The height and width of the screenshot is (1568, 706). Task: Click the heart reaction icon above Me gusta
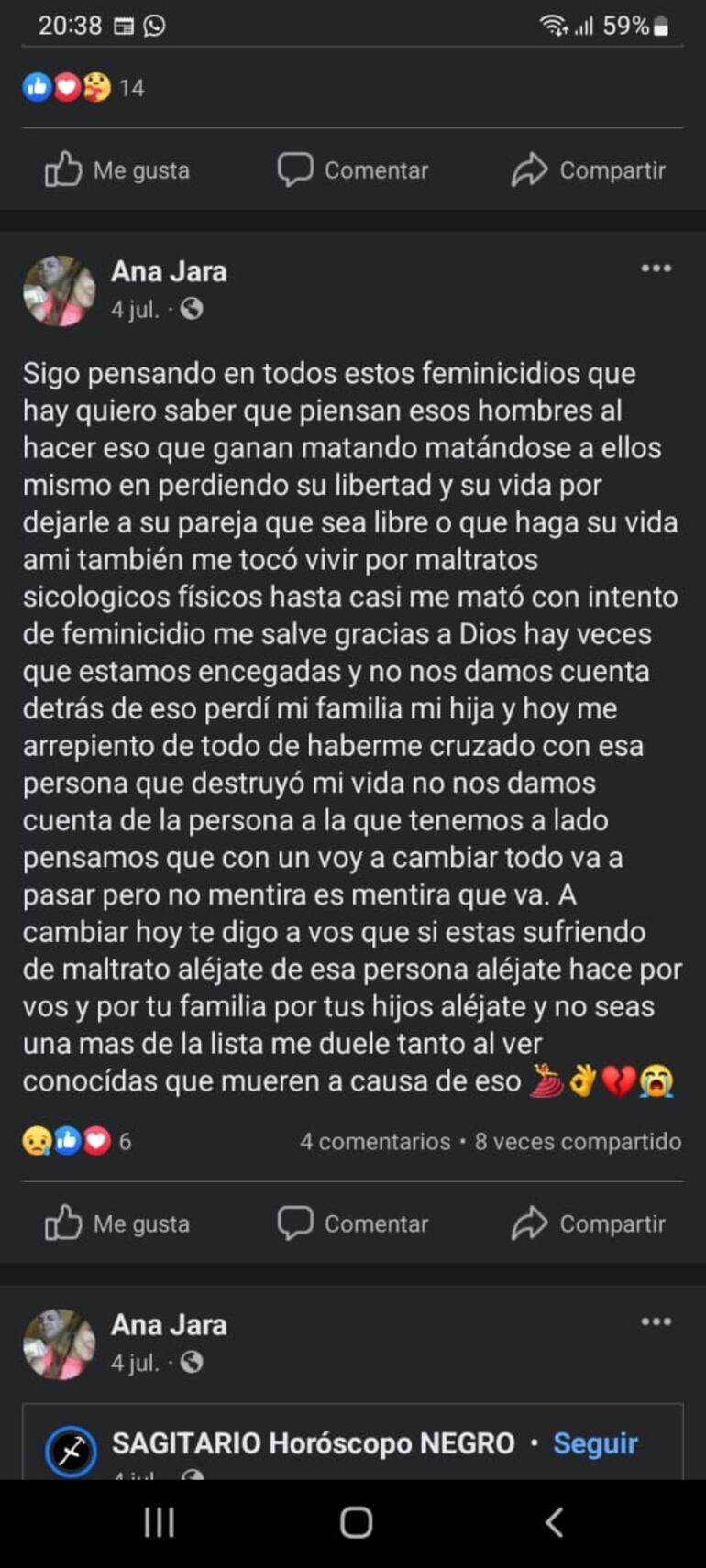coord(67,87)
